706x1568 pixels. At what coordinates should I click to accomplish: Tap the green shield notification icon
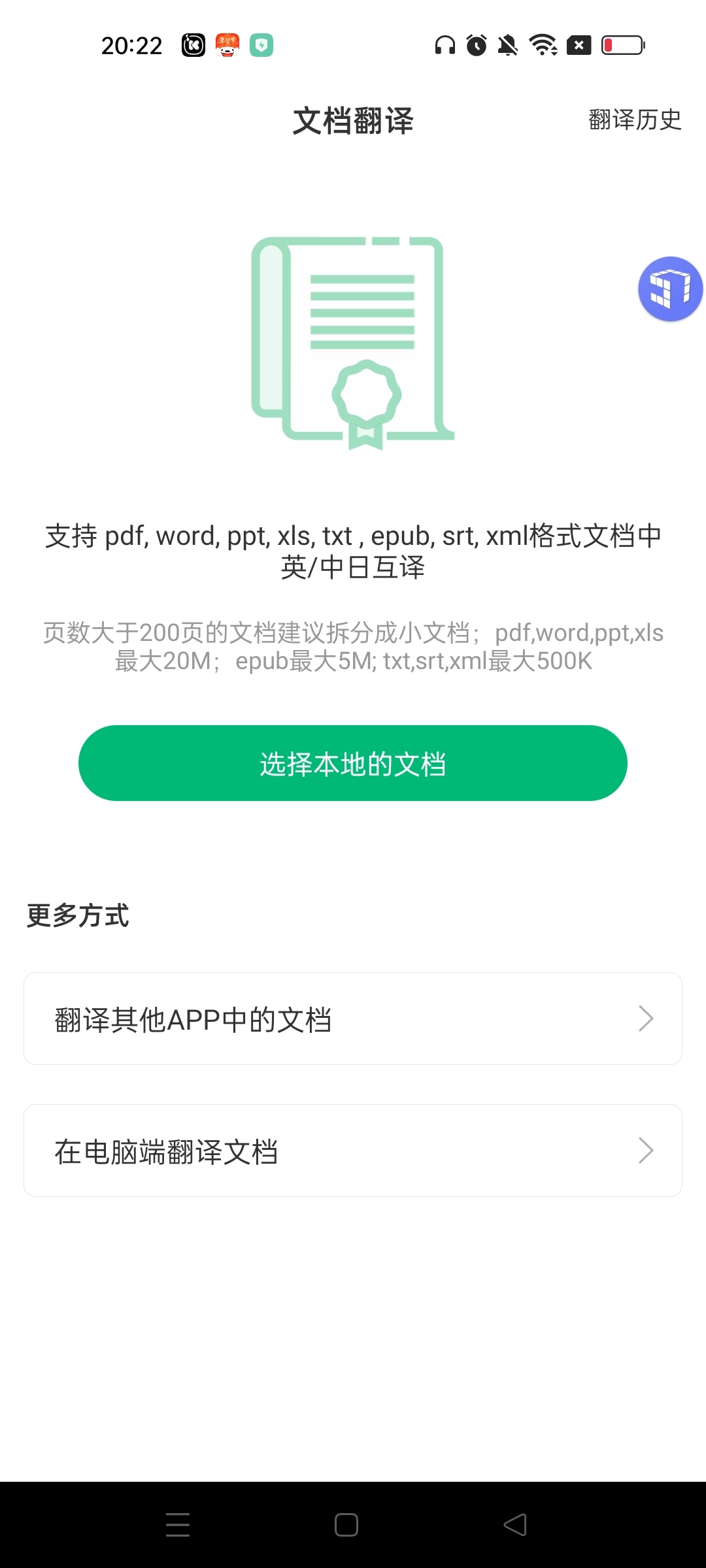coord(263,46)
